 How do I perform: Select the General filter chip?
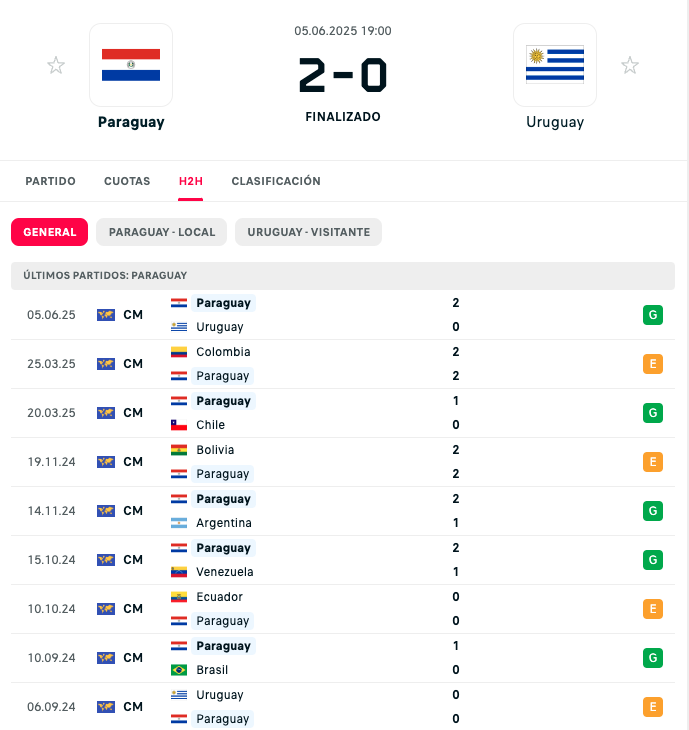(49, 232)
